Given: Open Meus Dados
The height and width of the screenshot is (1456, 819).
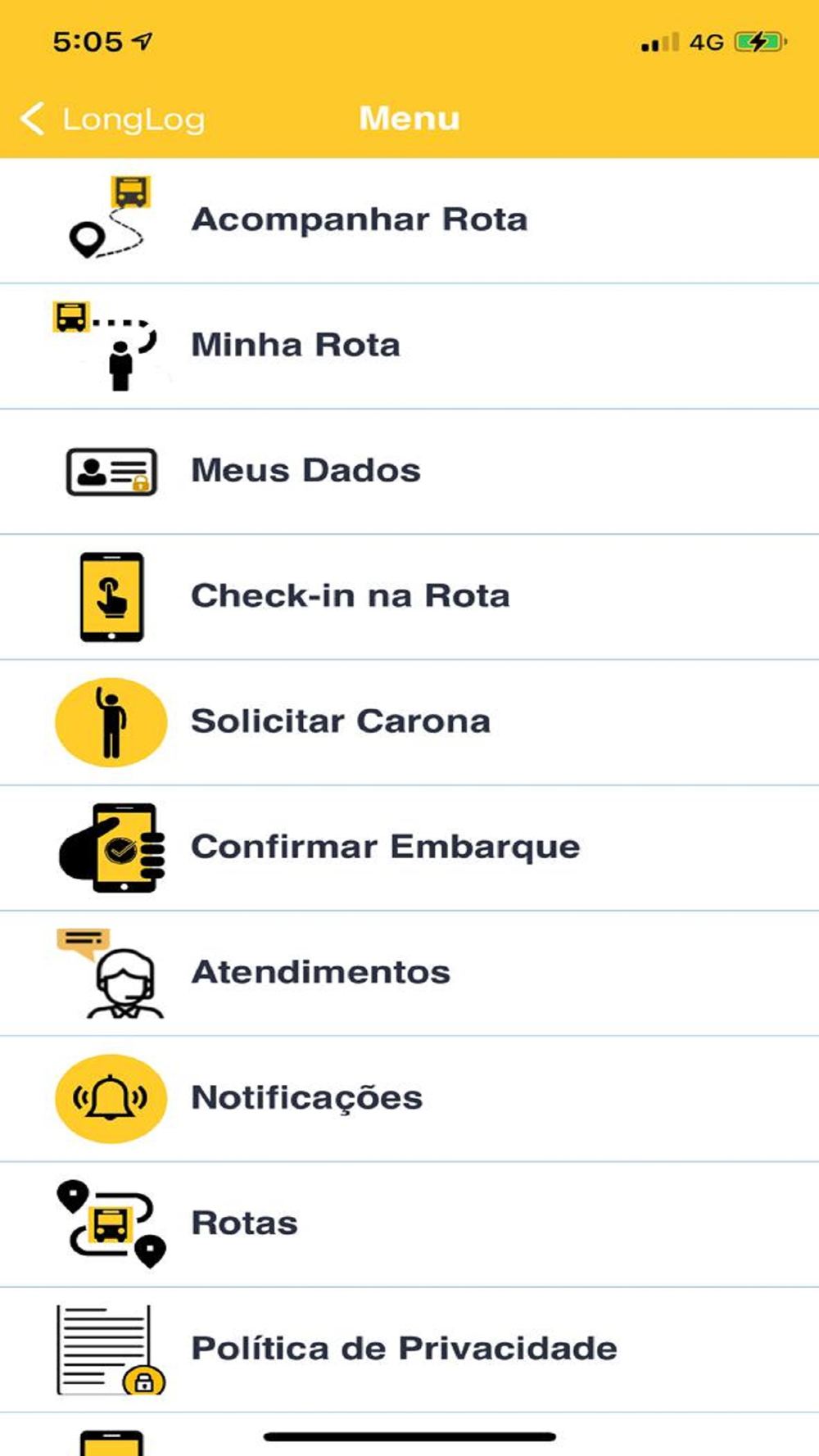Looking at the screenshot, I should coord(305,471).
